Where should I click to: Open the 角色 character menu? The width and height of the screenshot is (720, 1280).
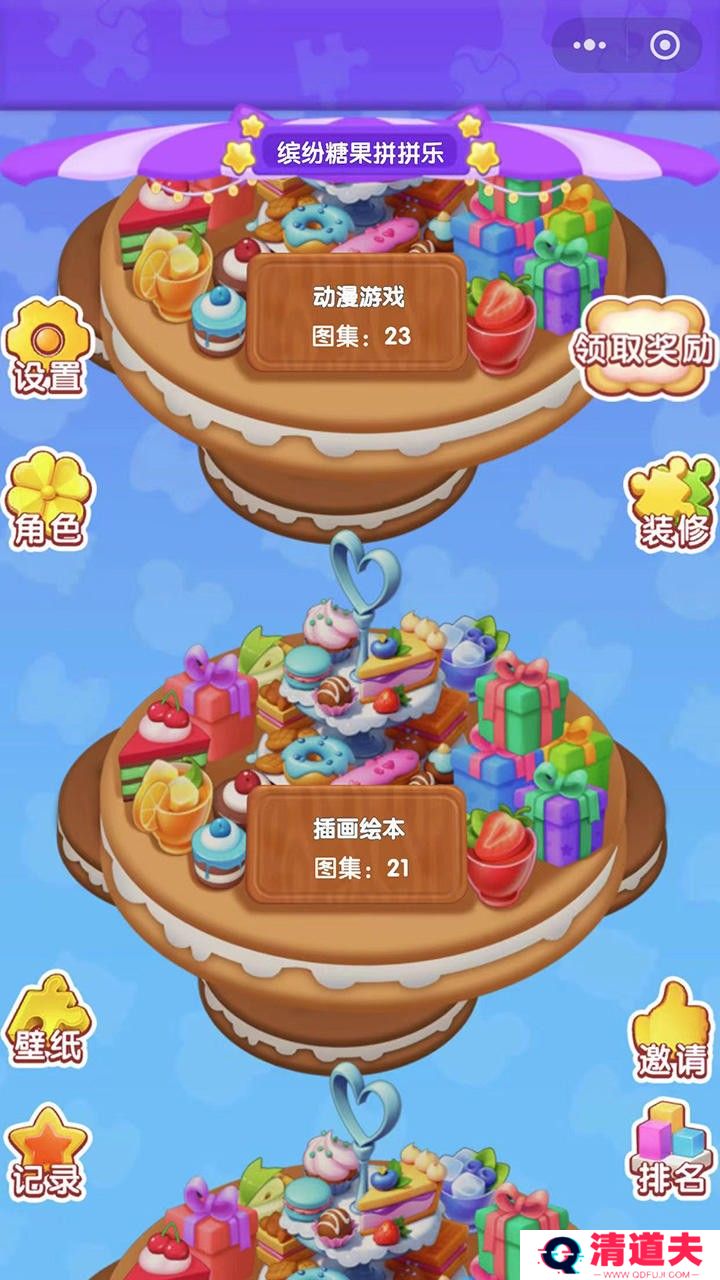pos(47,500)
